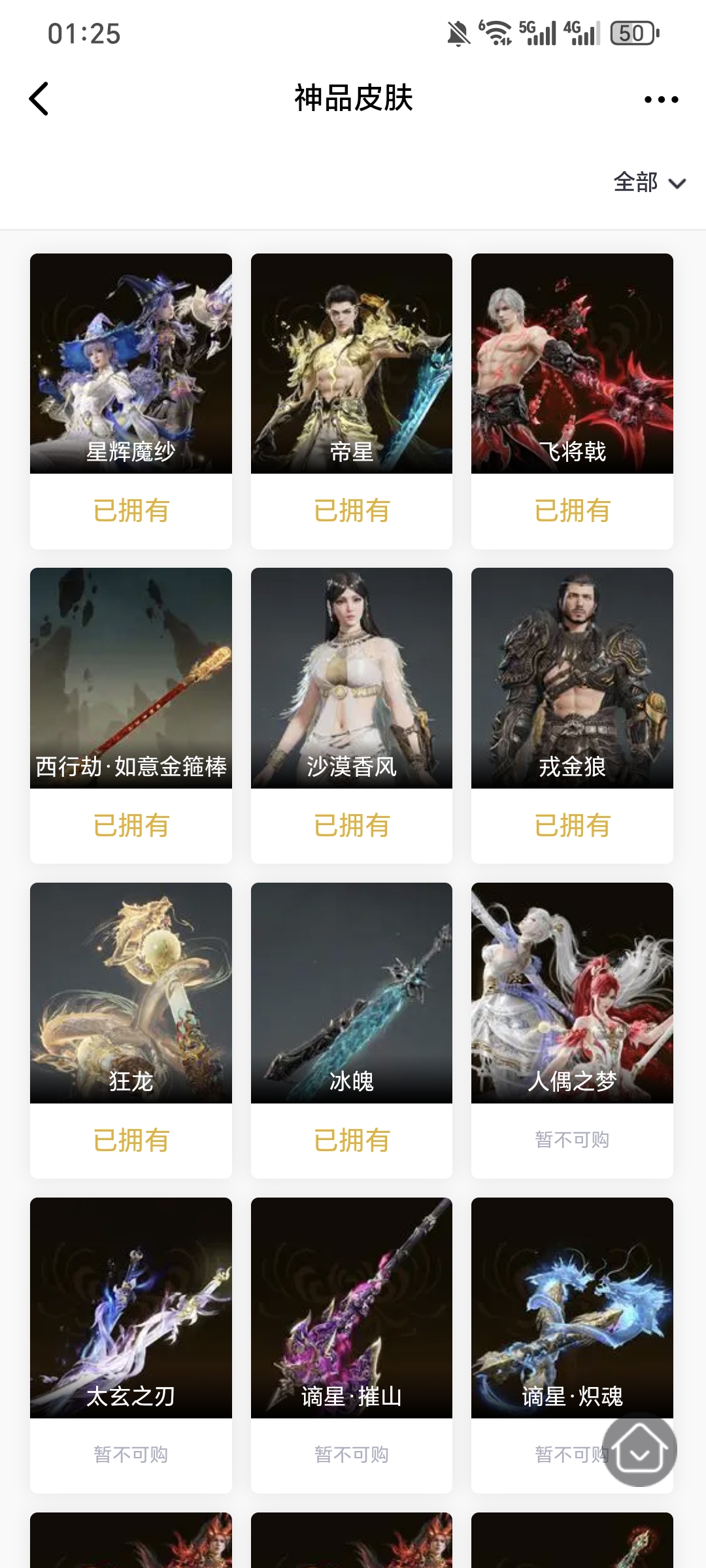Go back from 神品皮肤 page
This screenshot has width=706, height=1568.
(39, 99)
